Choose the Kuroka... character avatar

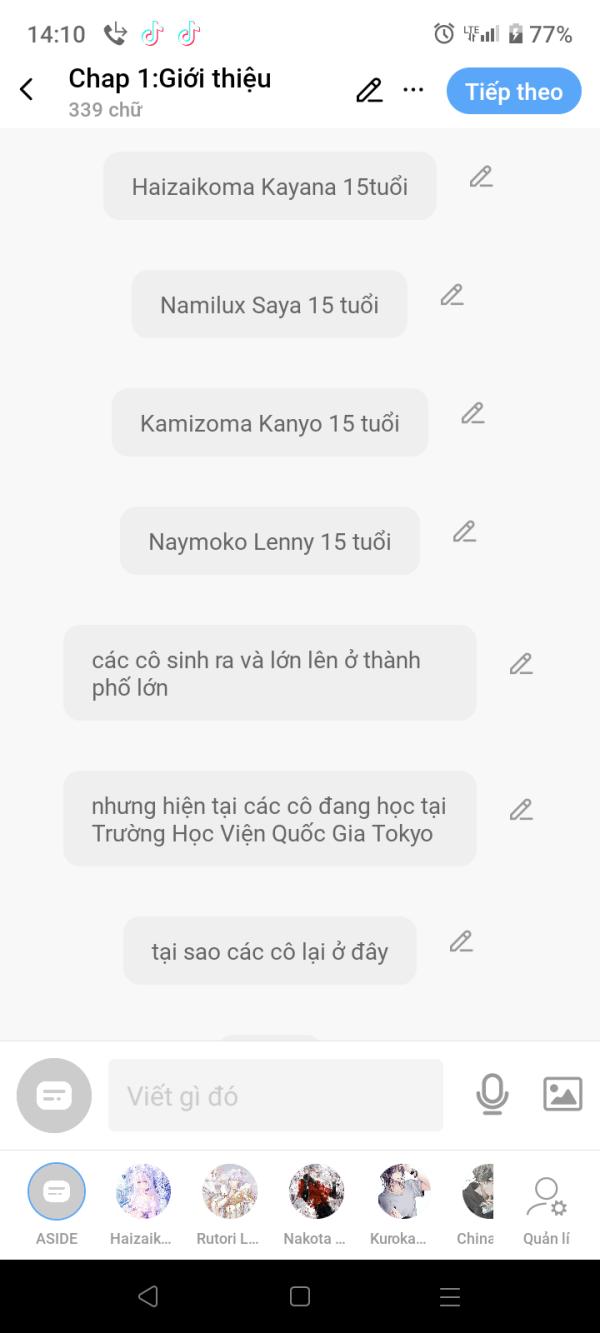(403, 1192)
